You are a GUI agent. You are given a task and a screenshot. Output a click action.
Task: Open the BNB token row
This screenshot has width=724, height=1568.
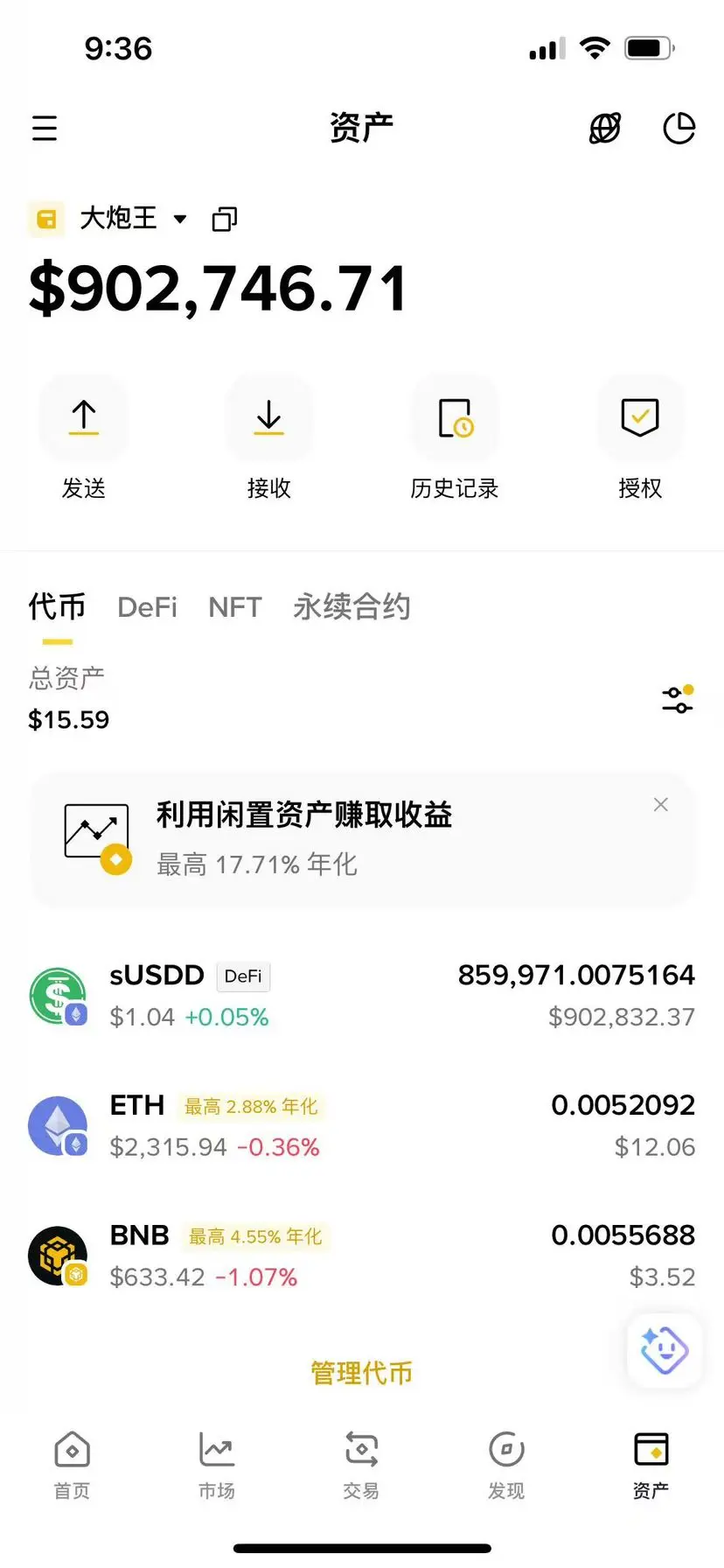(362, 1256)
